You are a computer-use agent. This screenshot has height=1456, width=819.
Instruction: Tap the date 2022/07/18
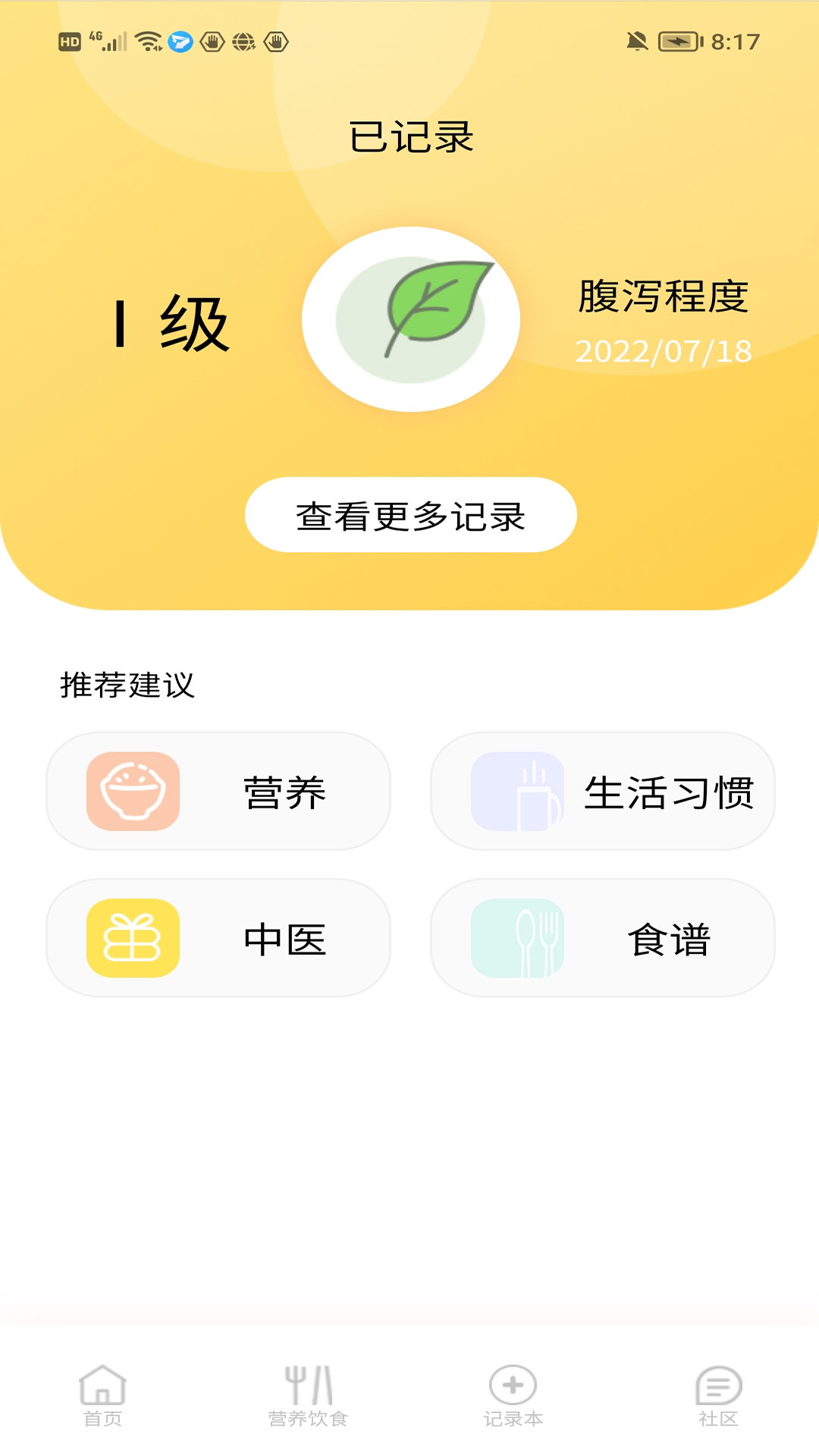(663, 351)
